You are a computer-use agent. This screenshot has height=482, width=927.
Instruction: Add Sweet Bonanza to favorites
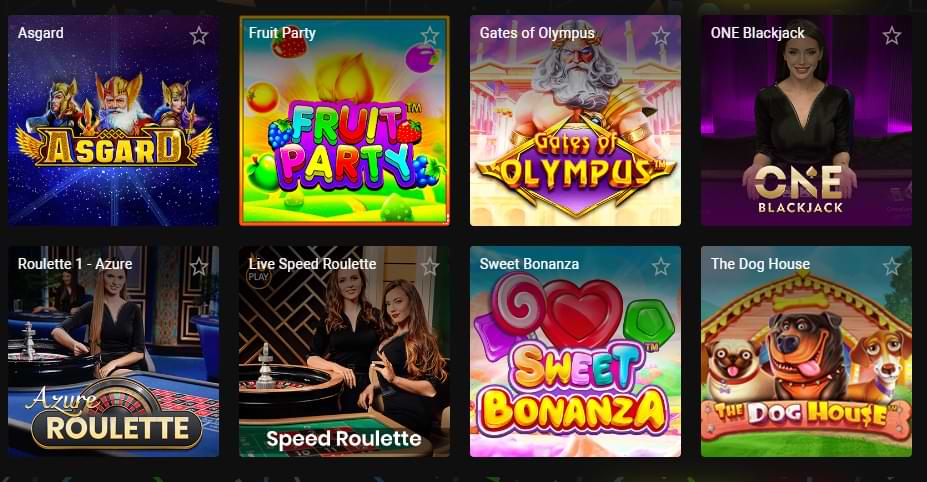pos(661,266)
